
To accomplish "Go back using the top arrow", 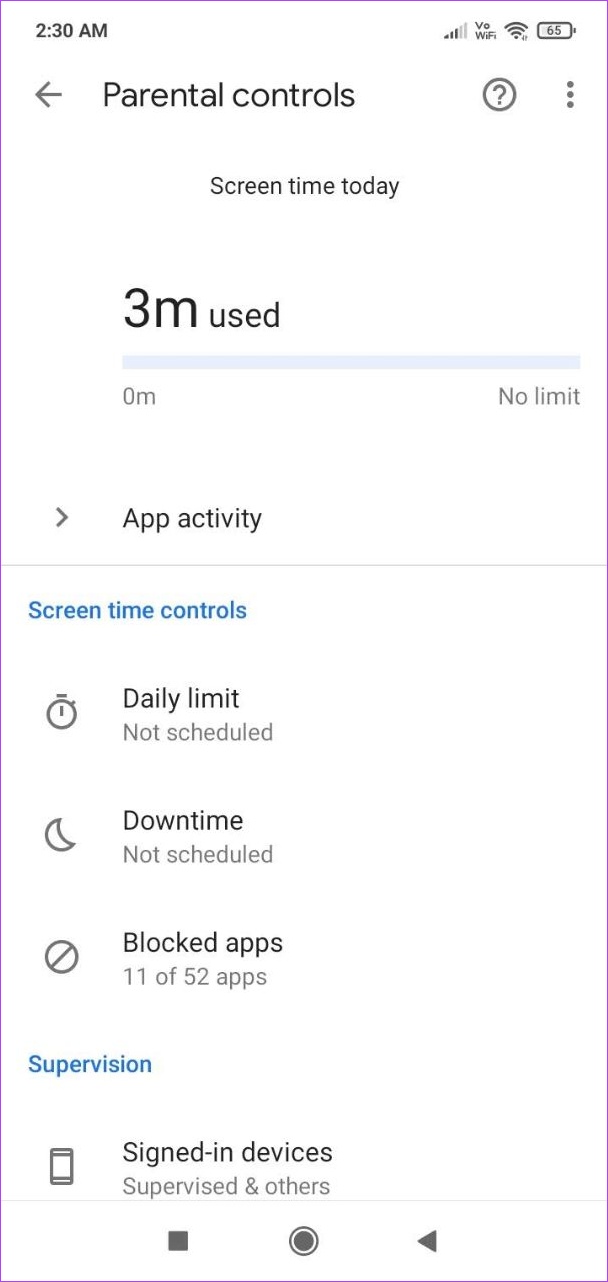I will point(48,95).
